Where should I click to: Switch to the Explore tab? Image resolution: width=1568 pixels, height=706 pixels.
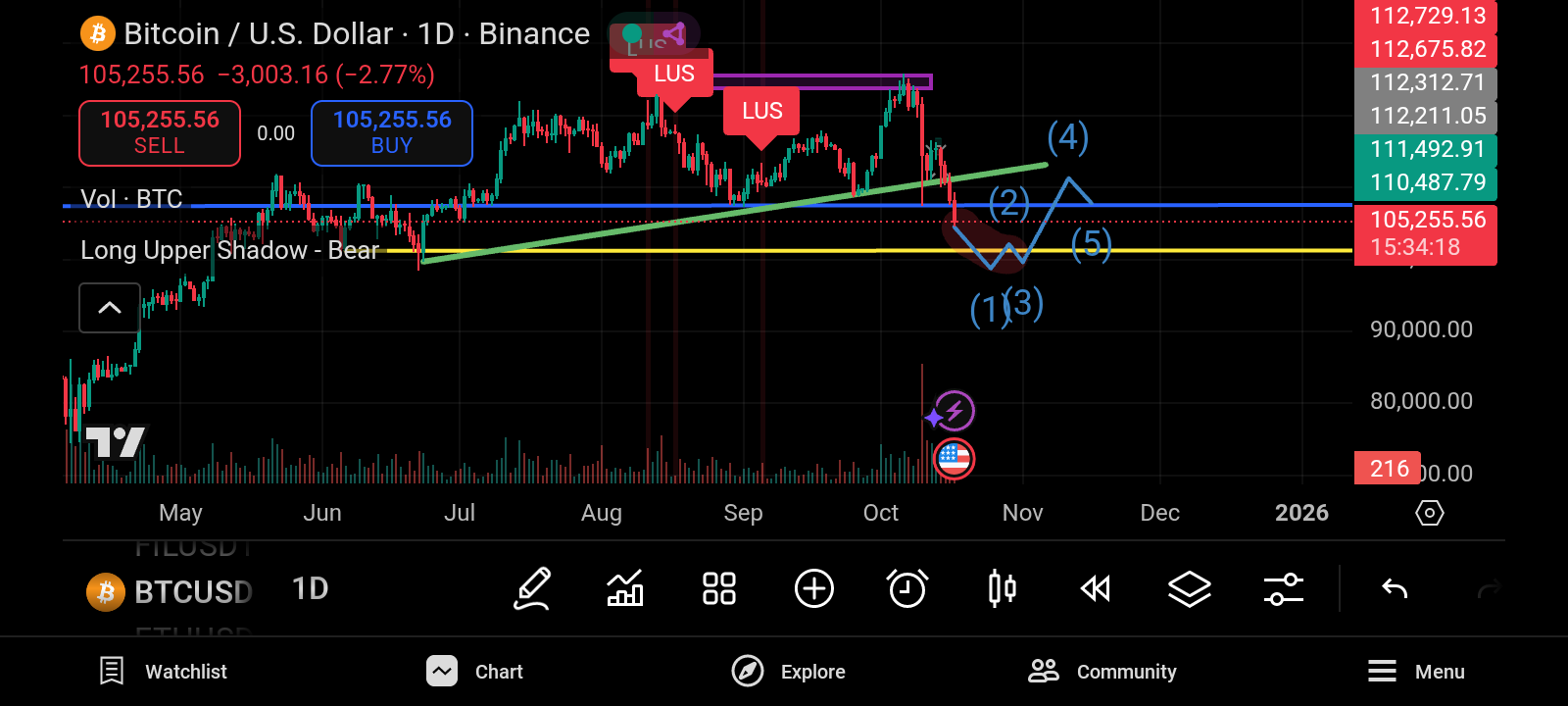(789, 672)
